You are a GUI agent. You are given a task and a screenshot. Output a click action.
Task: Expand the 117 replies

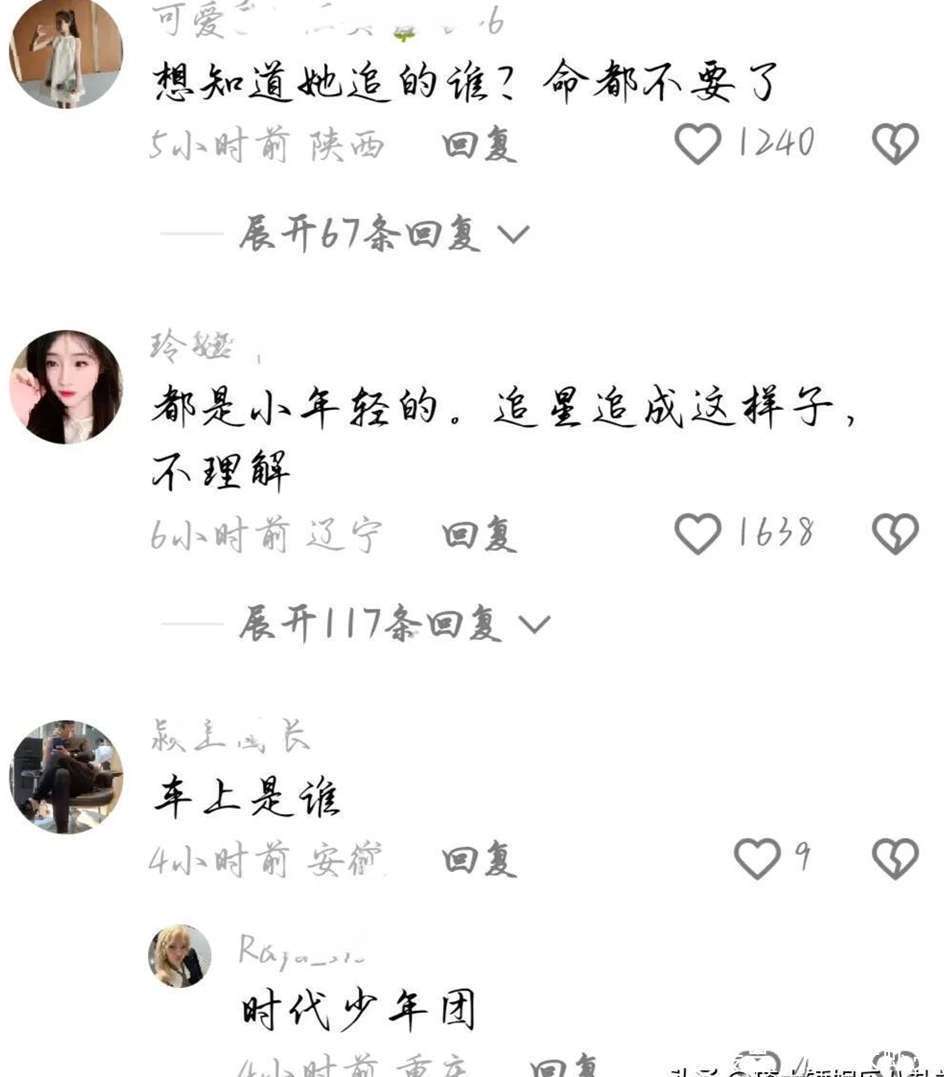pyautogui.click(x=393, y=625)
